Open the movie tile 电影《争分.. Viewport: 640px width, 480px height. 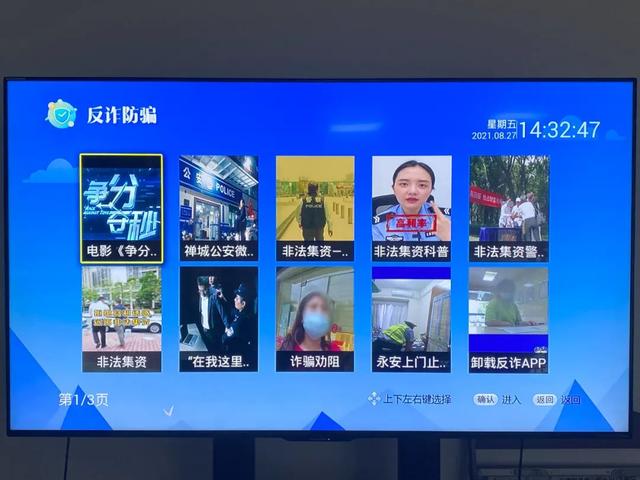[x=121, y=208]
